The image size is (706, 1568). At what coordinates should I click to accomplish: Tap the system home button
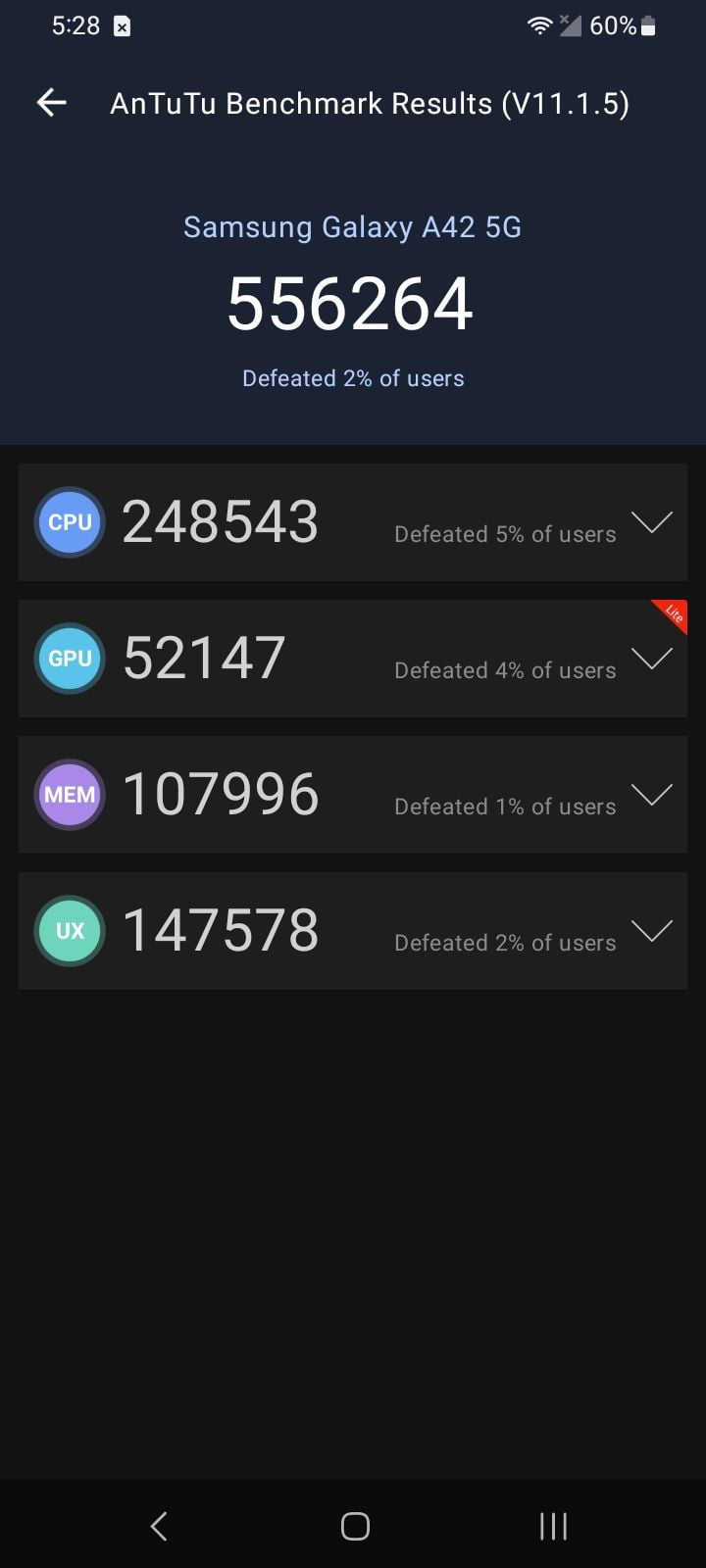click(355, 1526)
